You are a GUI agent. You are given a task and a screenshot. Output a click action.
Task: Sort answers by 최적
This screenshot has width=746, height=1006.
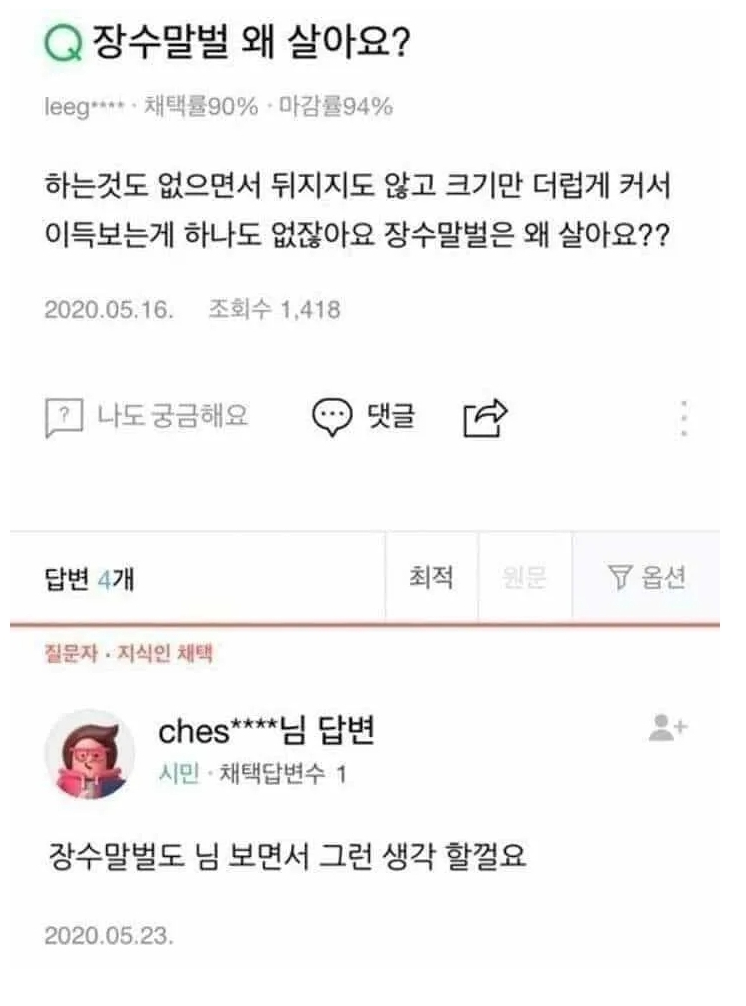tap(431, 578)
